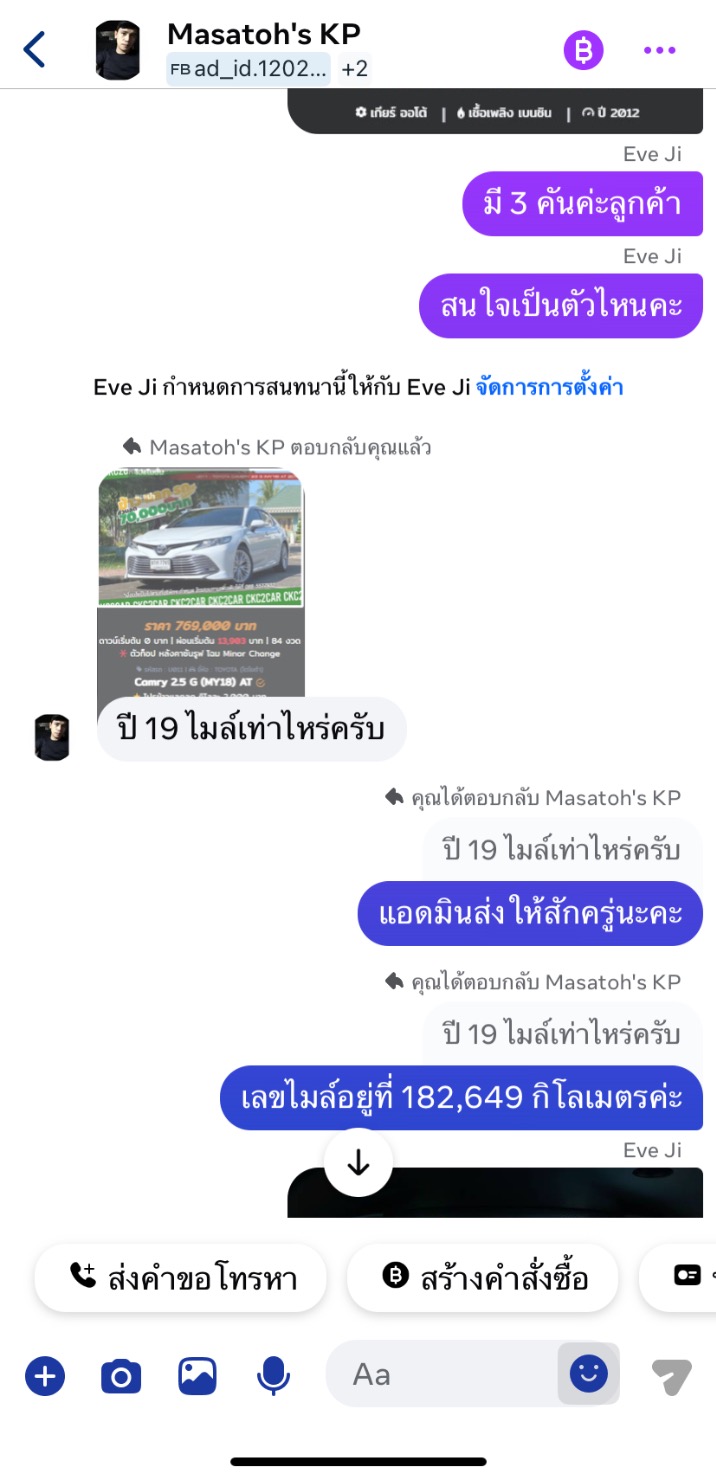The width and height of the screenshot is (716, 1480).
Task: Tap the send arrow icon
Action: point(671,1377)
